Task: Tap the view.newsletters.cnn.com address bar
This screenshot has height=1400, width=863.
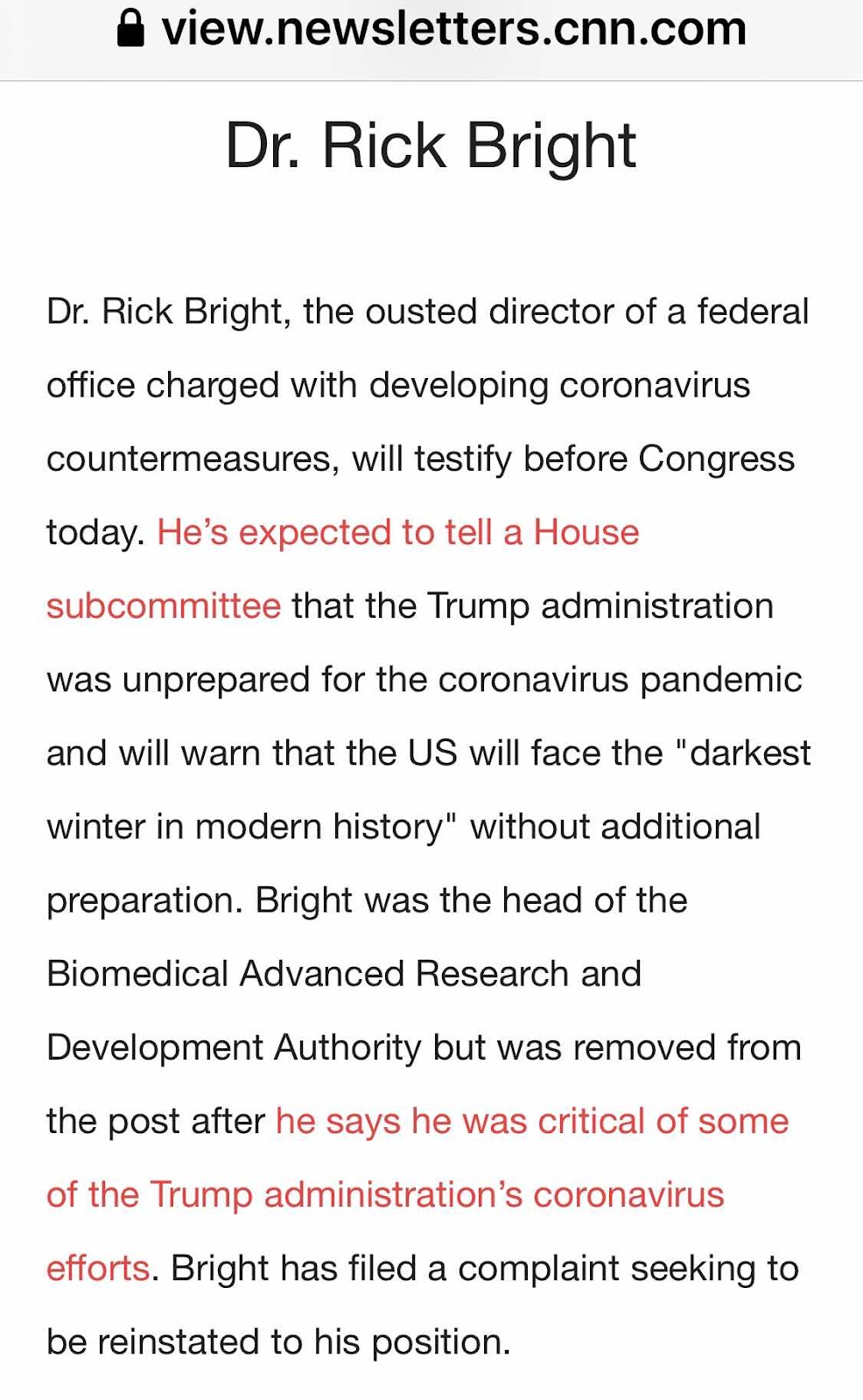Action: (431, 30)
